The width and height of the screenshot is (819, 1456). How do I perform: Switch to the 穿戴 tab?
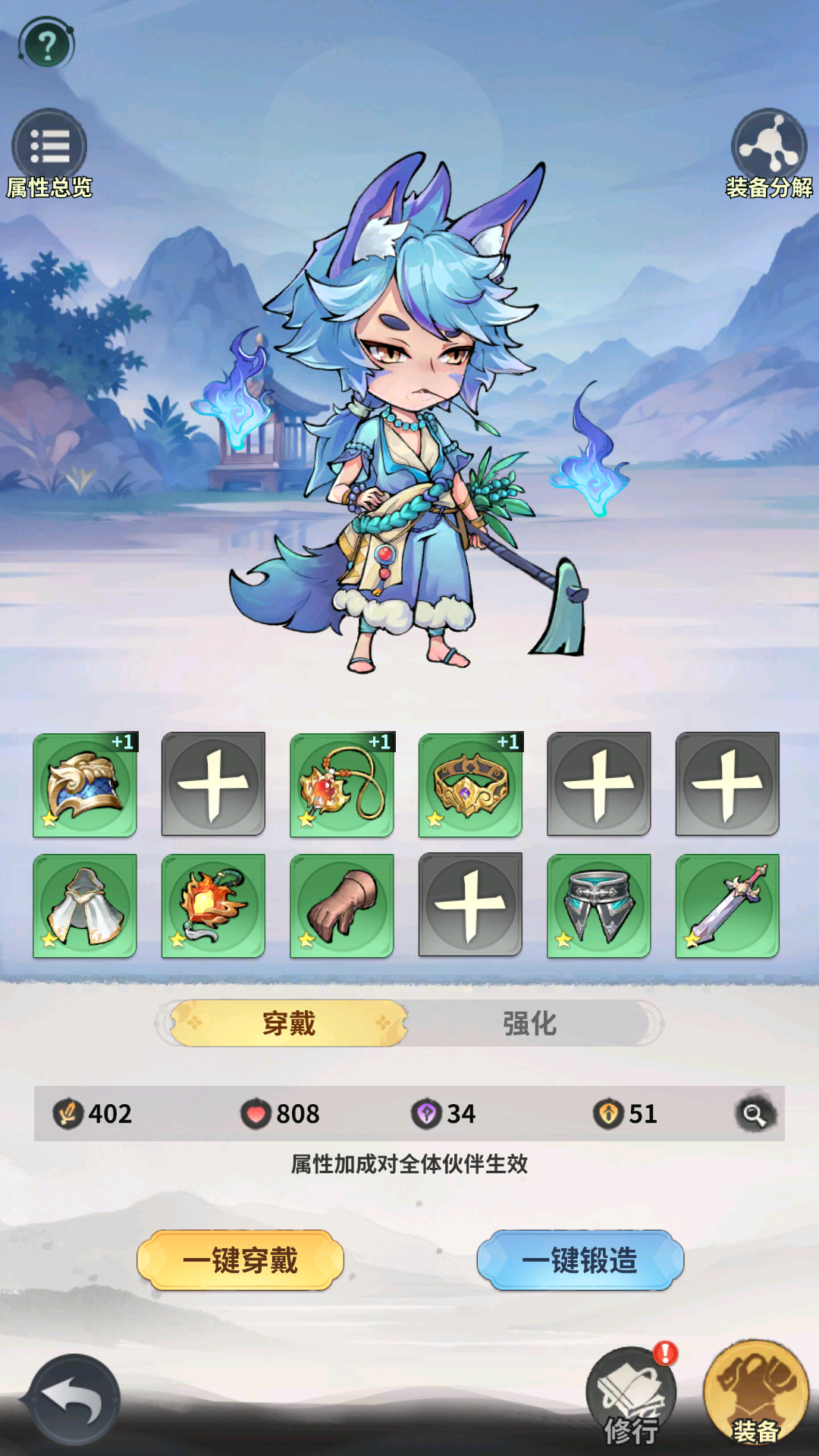pyautogui.click(x=289, y=1024)
